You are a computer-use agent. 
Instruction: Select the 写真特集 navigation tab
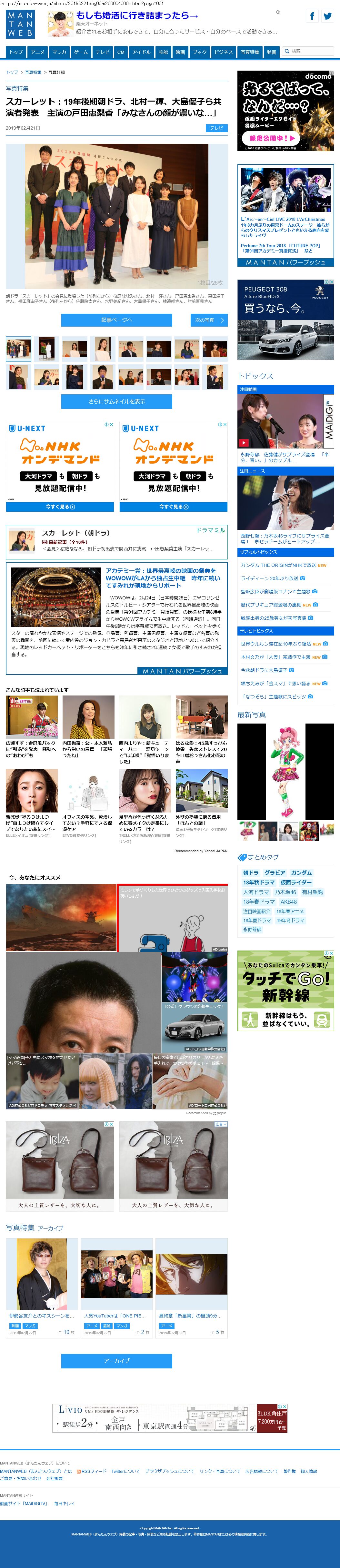(249, 52)
